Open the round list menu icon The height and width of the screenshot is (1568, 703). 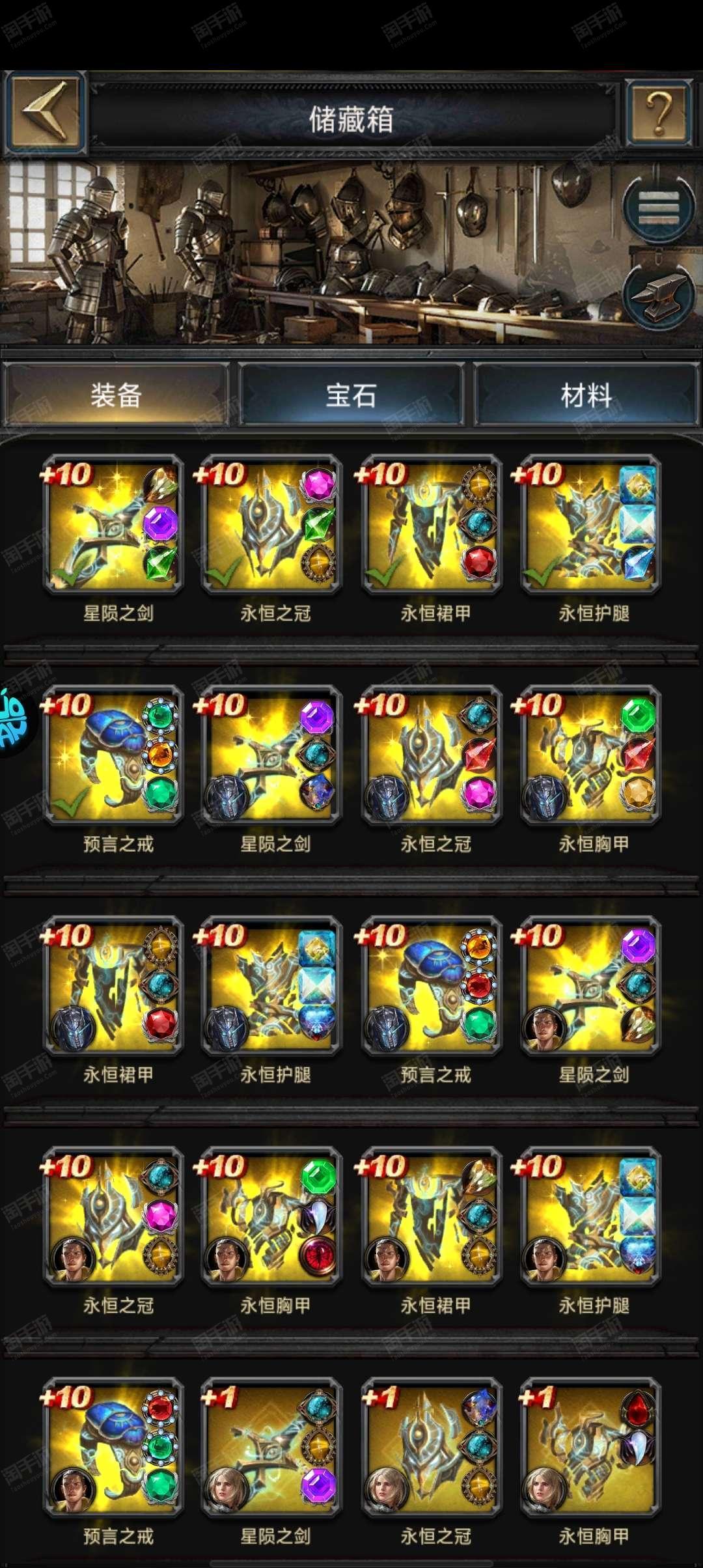[659, 208]
